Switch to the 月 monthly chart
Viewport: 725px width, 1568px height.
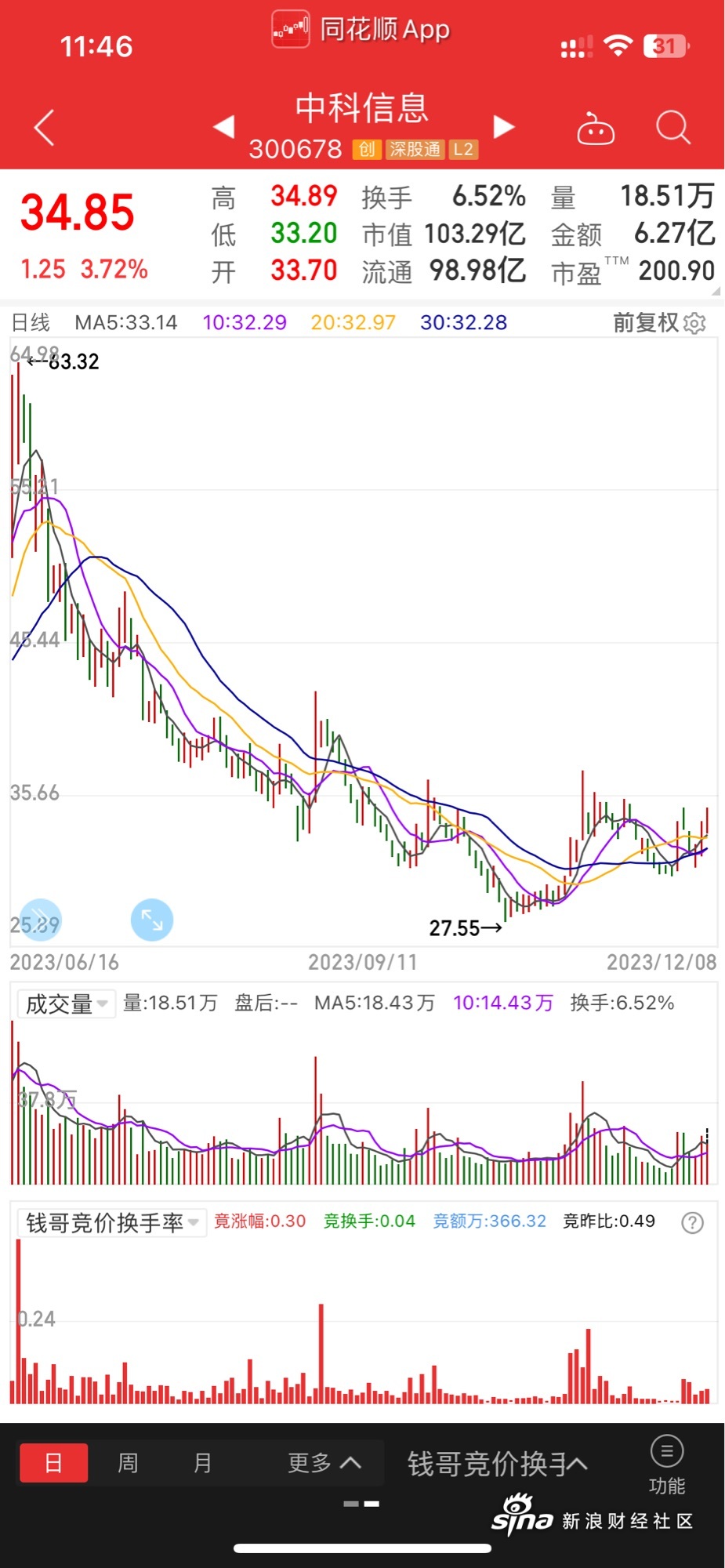point(202,1463)
